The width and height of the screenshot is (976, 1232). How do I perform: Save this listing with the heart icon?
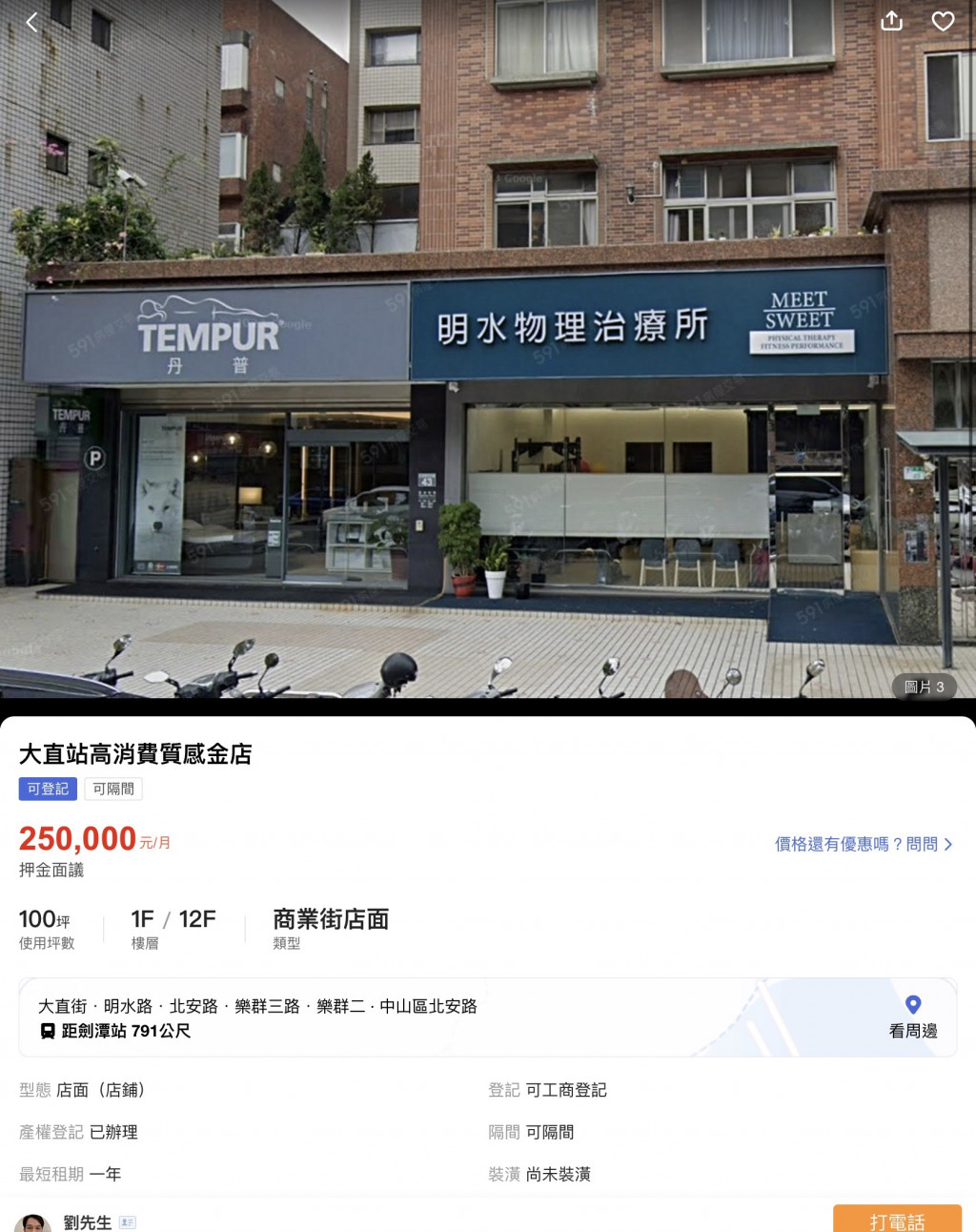click(943, 21)
